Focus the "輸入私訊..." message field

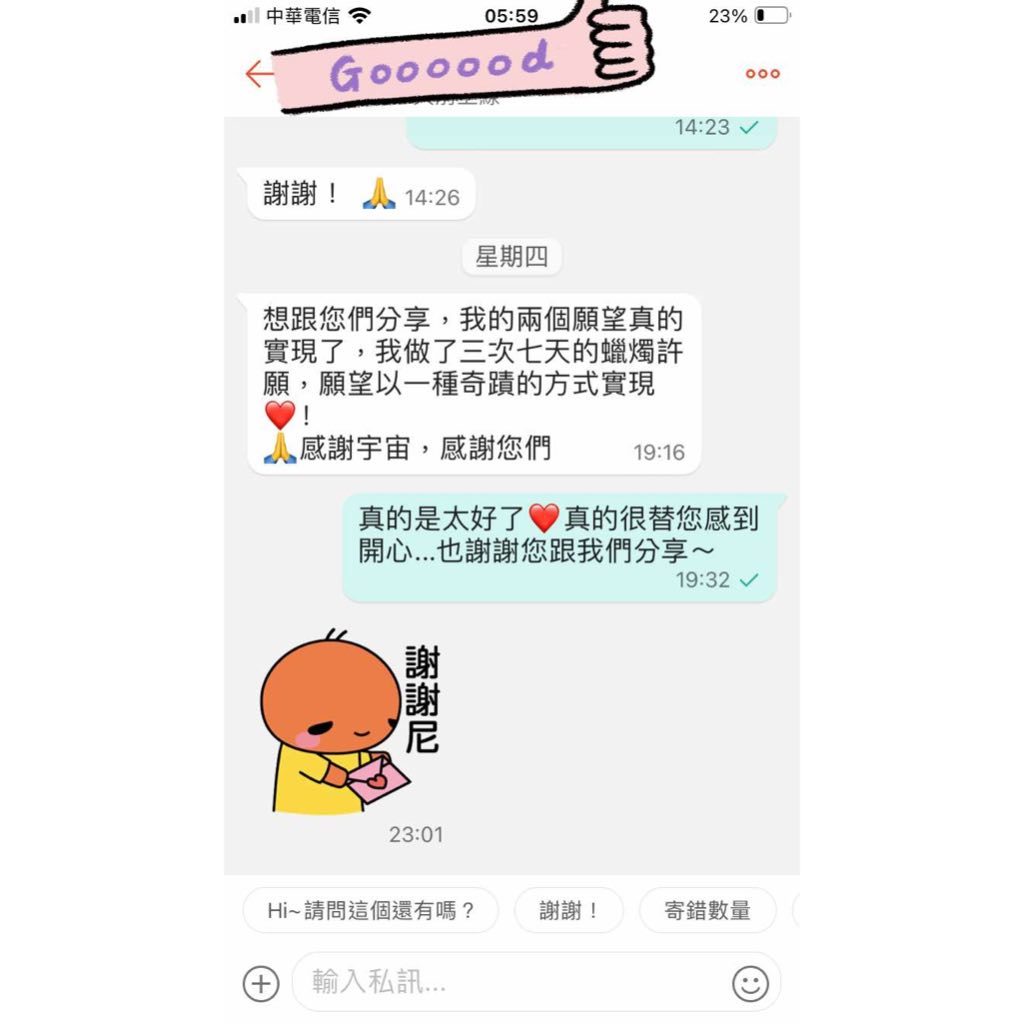pos(509,982)
